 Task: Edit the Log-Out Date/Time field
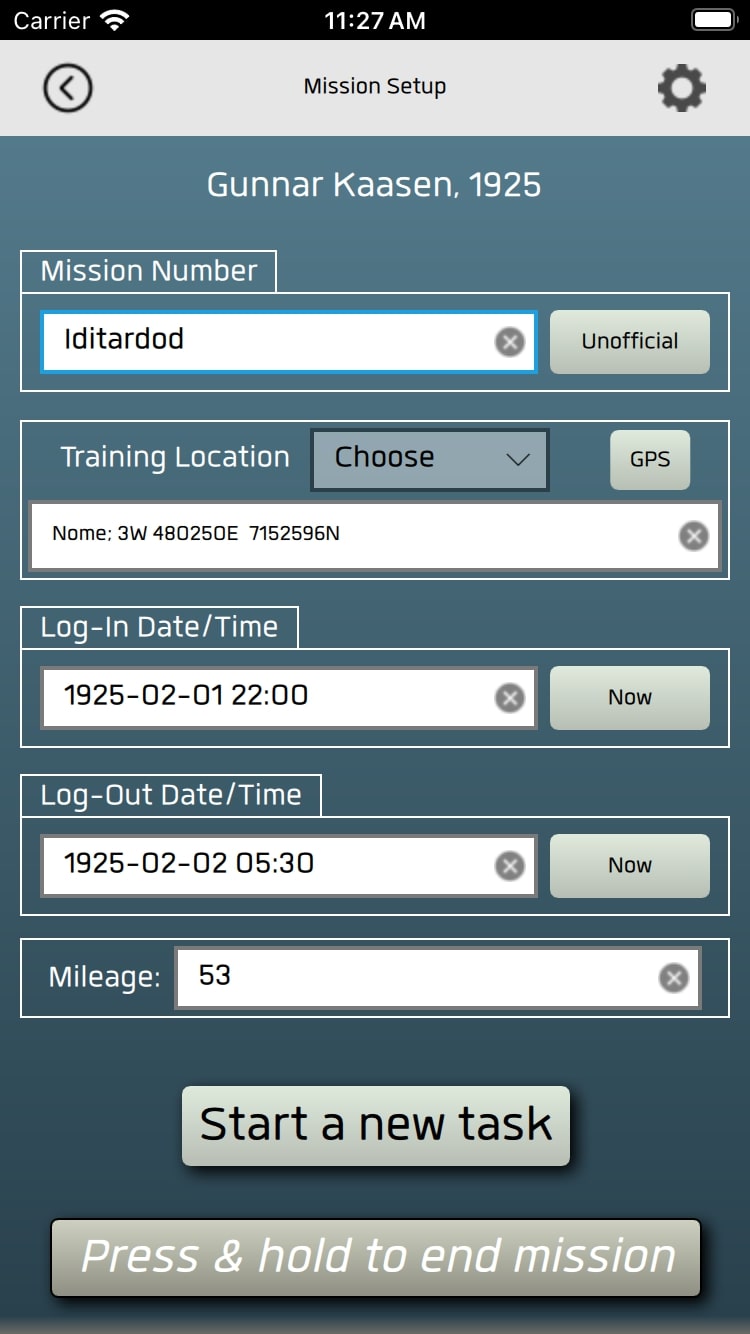point(288,865)
